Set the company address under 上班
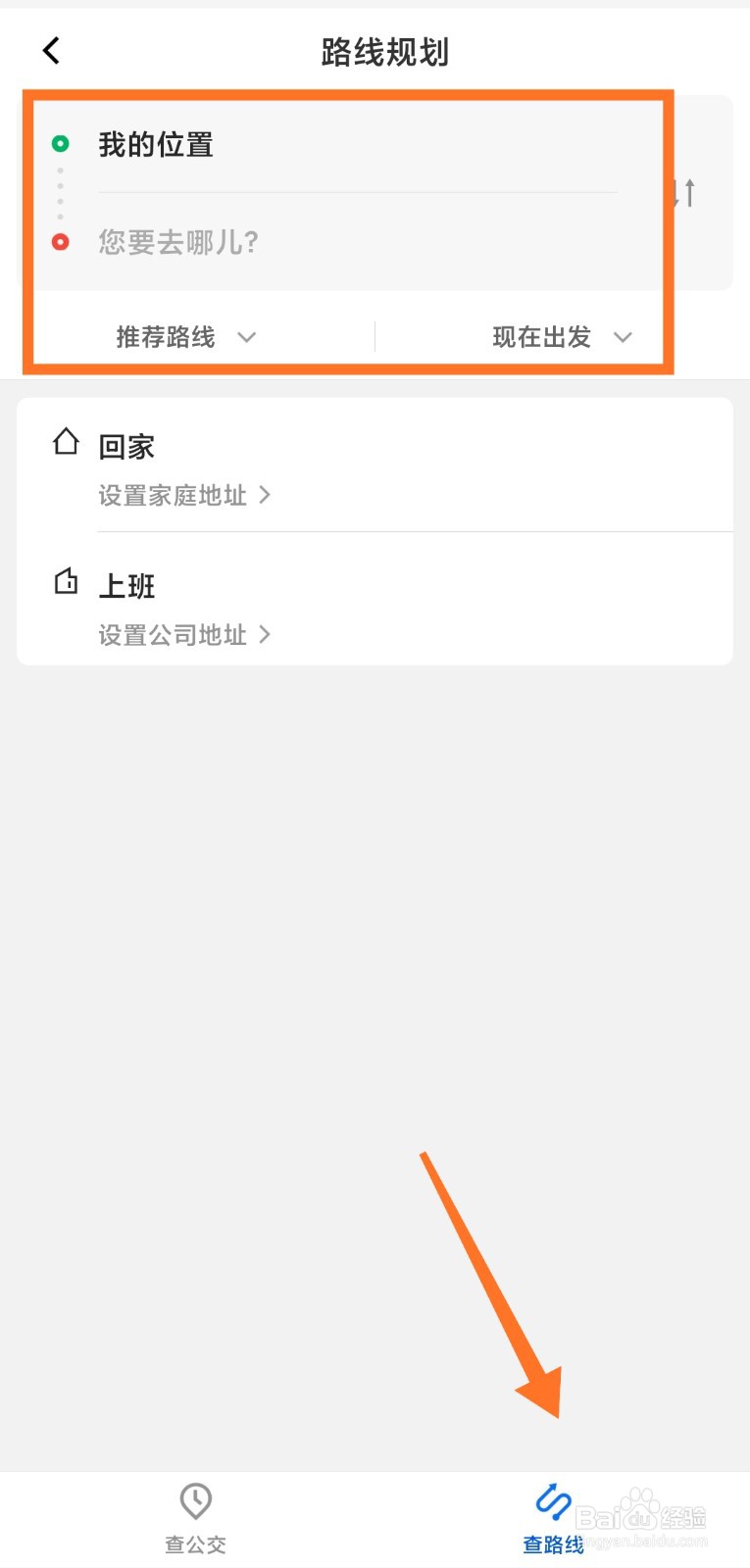The image size is (750, 1568). pyautogui.click(x=184, y=635)
